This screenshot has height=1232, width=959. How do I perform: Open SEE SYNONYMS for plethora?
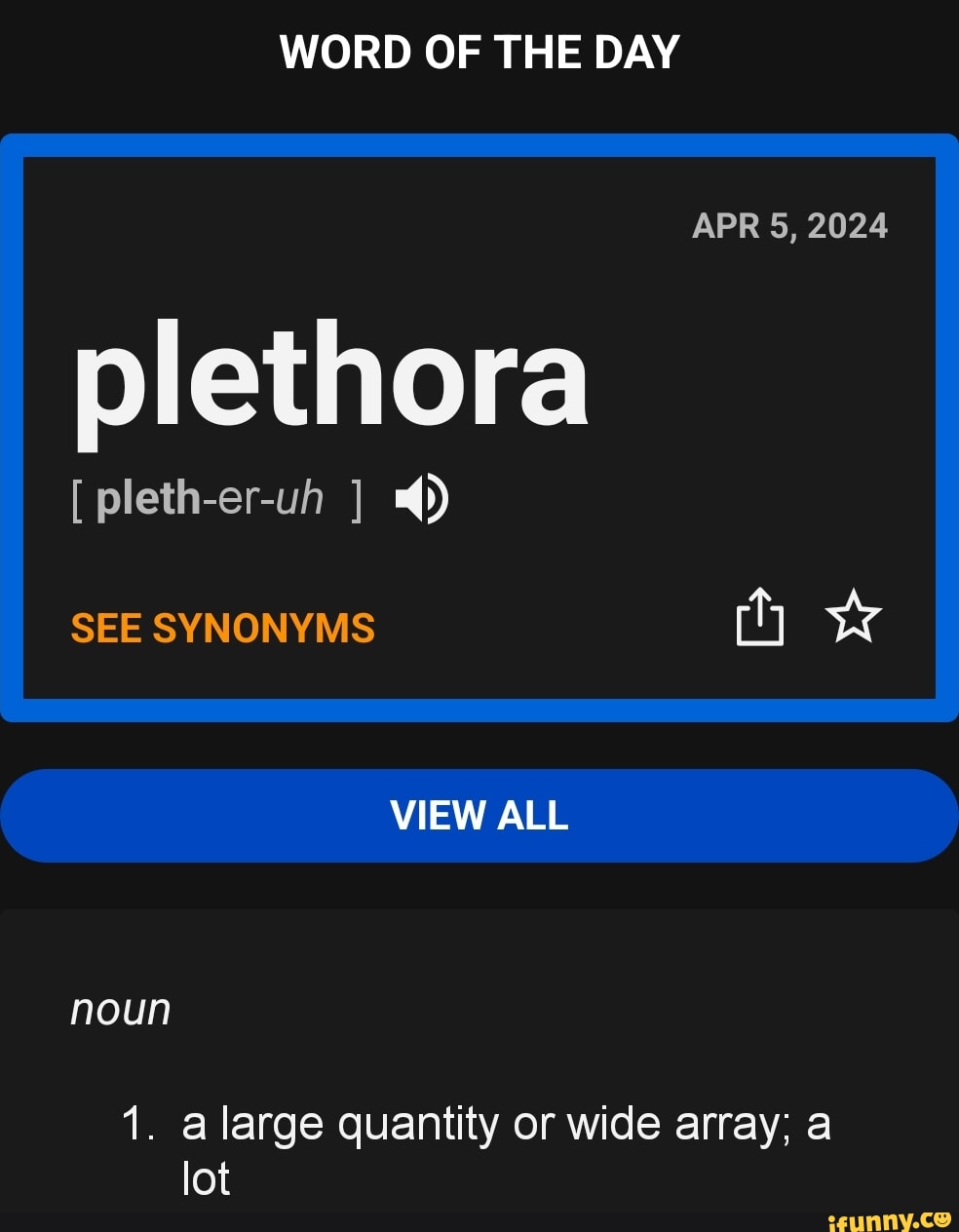[x=222, y=629]
